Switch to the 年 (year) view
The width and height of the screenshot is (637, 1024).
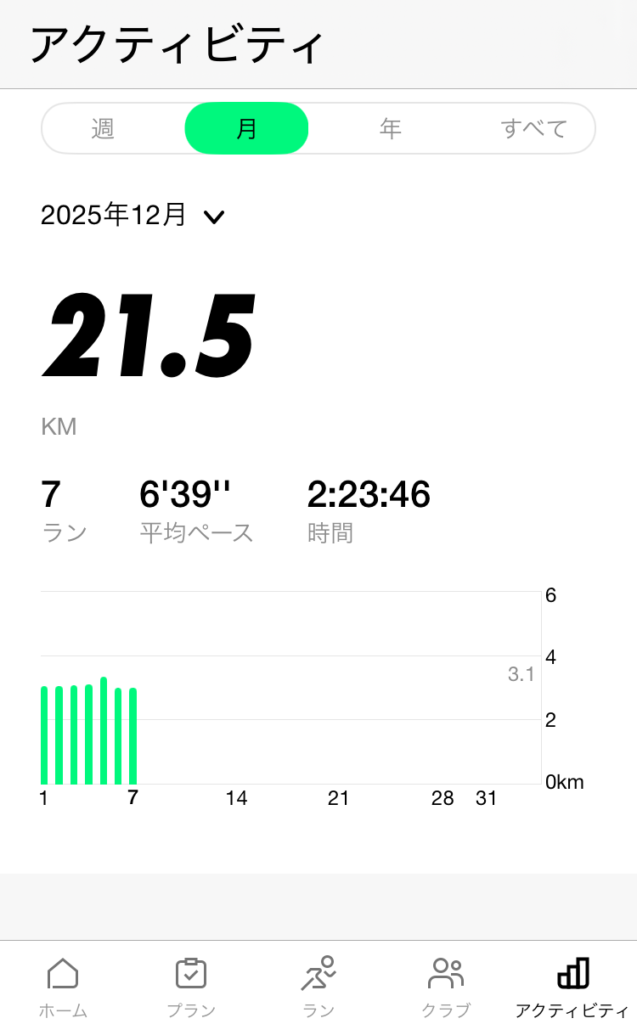click(x=390, y=129)
